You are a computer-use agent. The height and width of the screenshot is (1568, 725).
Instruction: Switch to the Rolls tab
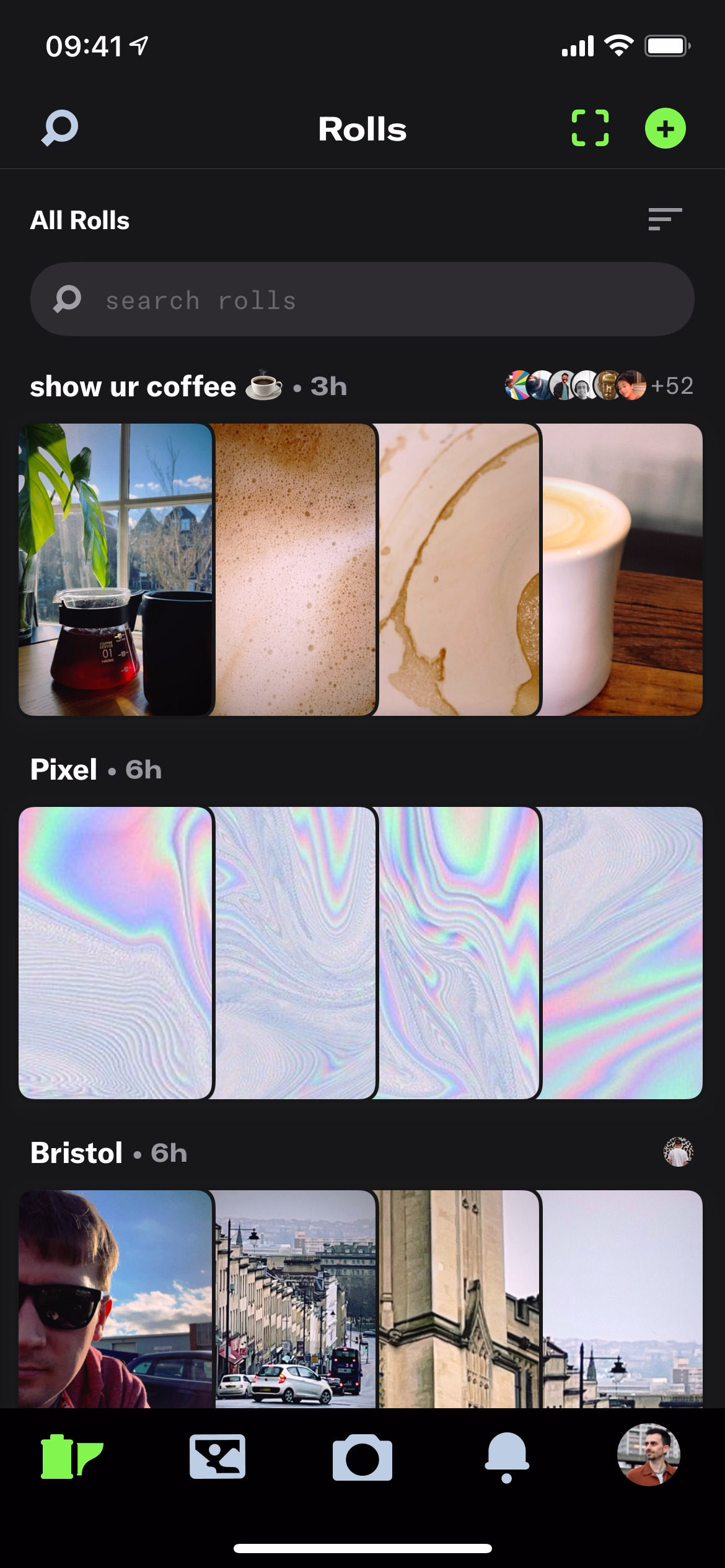point(71,1457)
